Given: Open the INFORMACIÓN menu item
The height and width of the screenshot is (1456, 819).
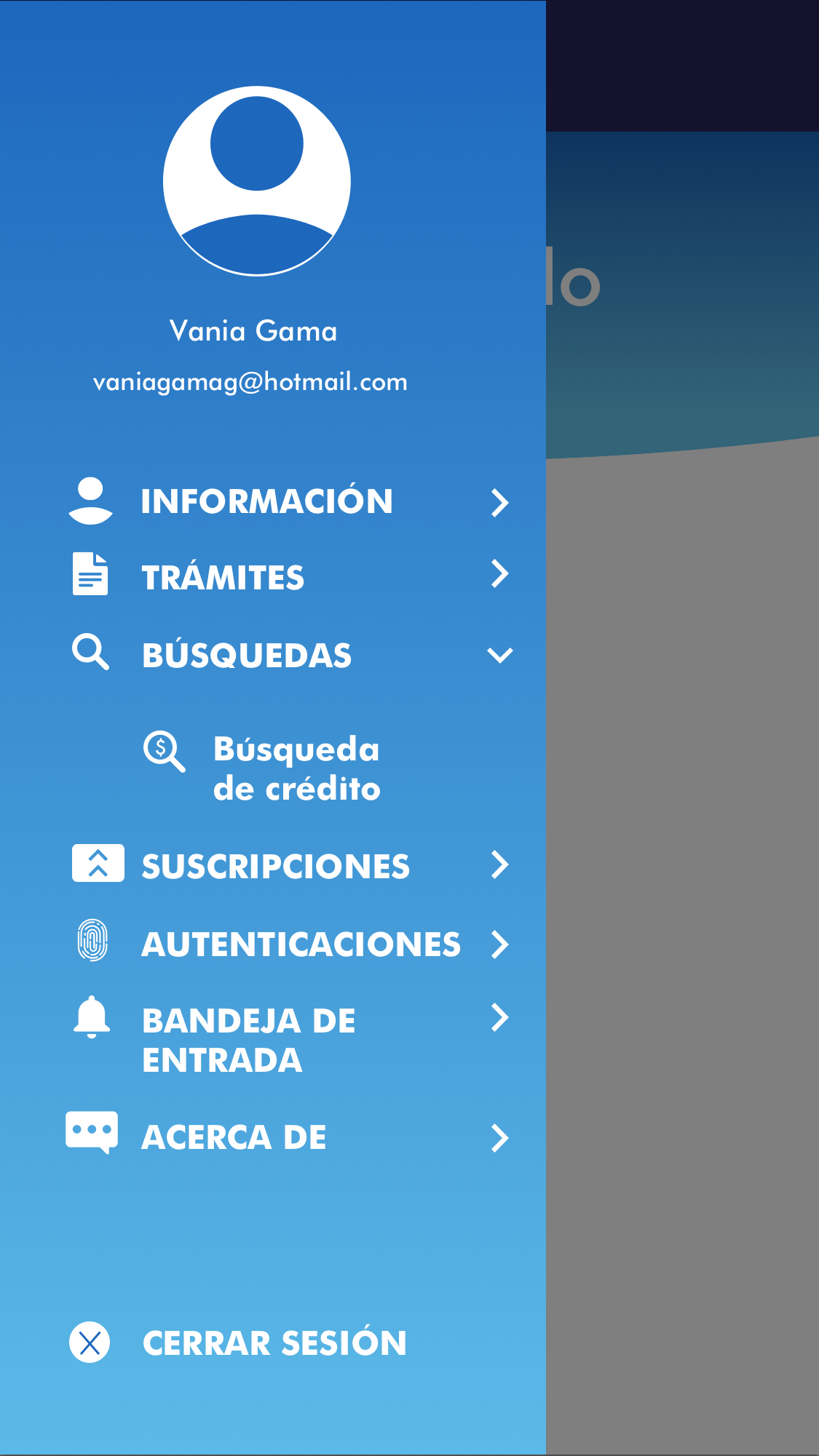Looking at the screenshot, I should coord(266,502).
